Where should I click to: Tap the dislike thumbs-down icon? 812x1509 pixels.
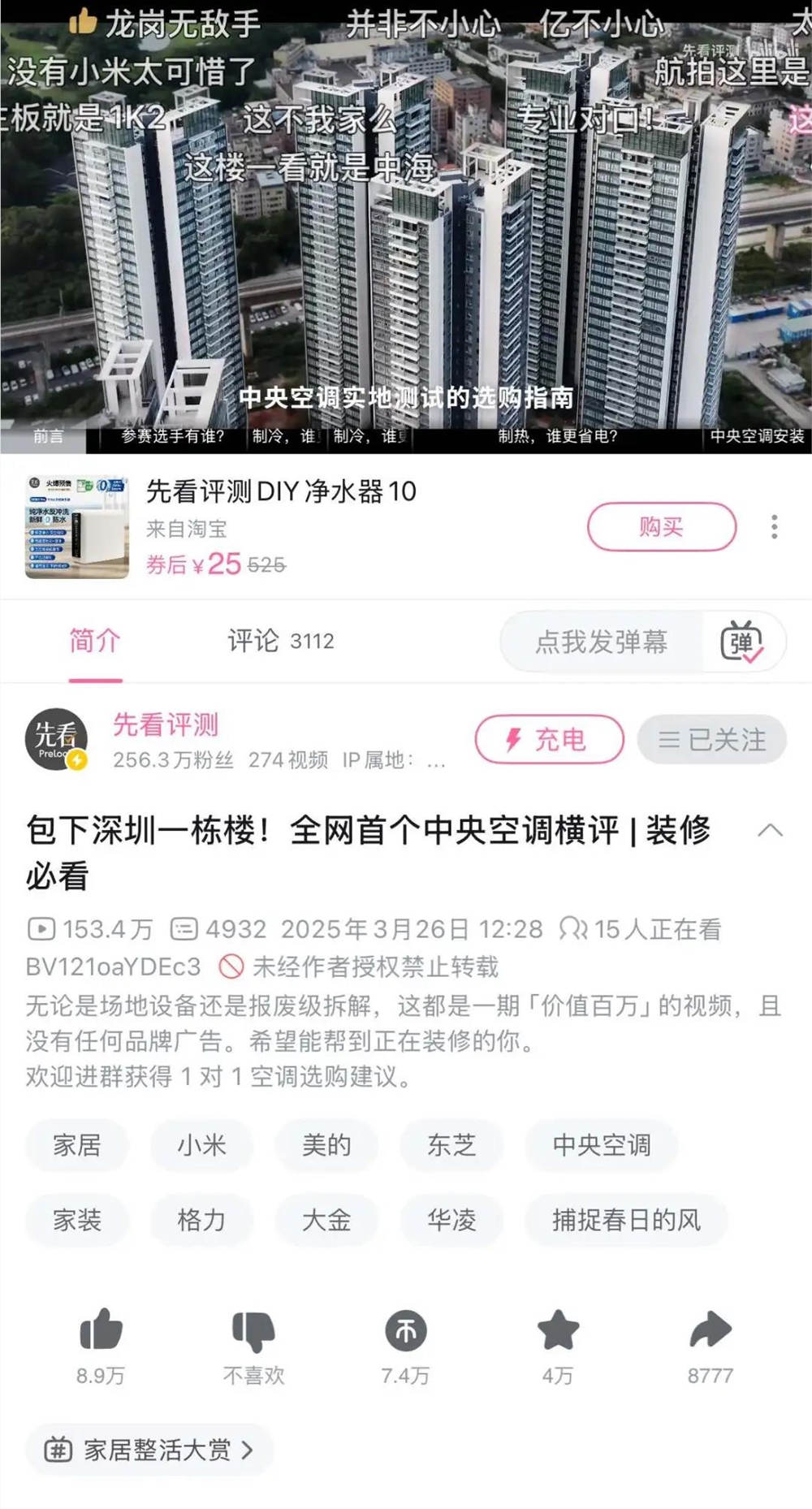[253, 1332]
